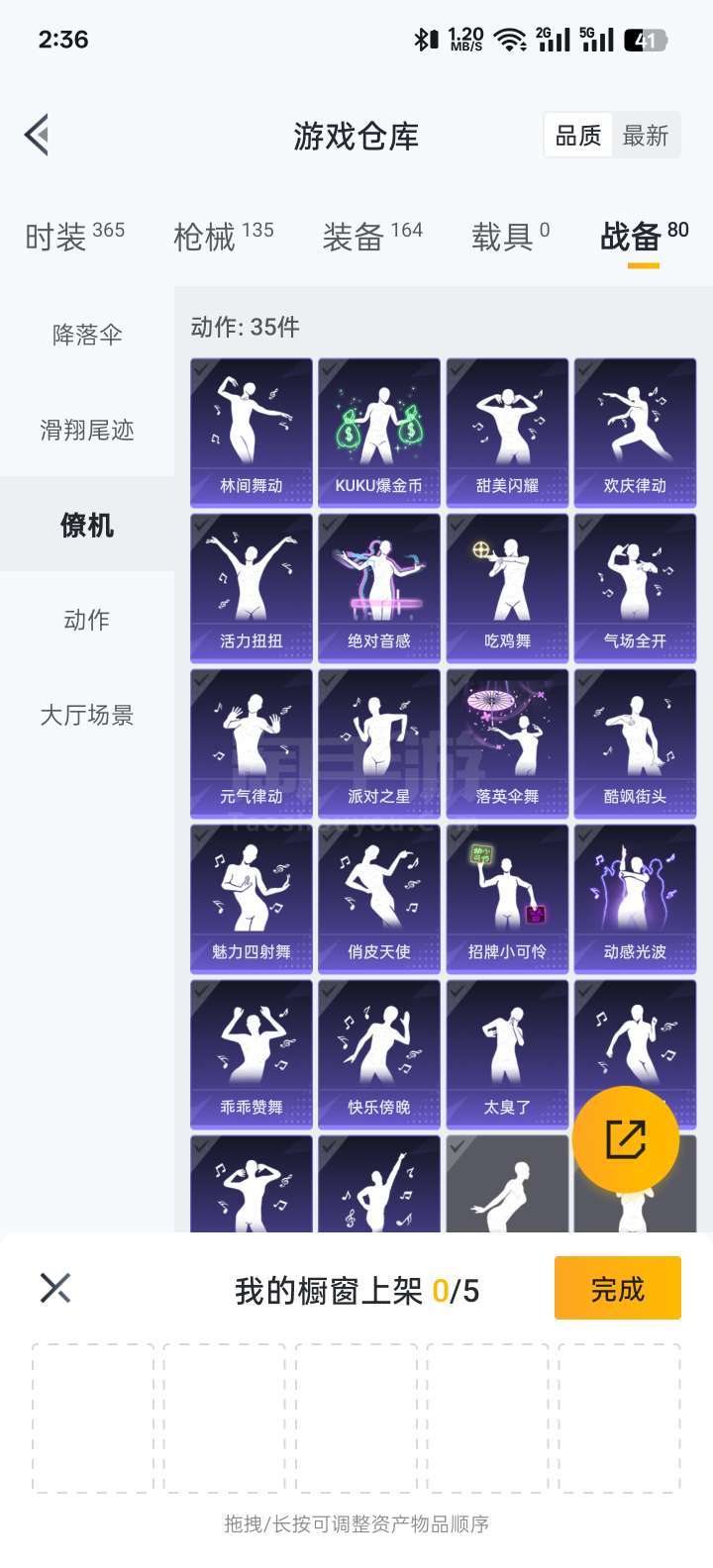Go back using the top-left arrow
Viewport: 713px width, 1568px height.
coord(38,136)
